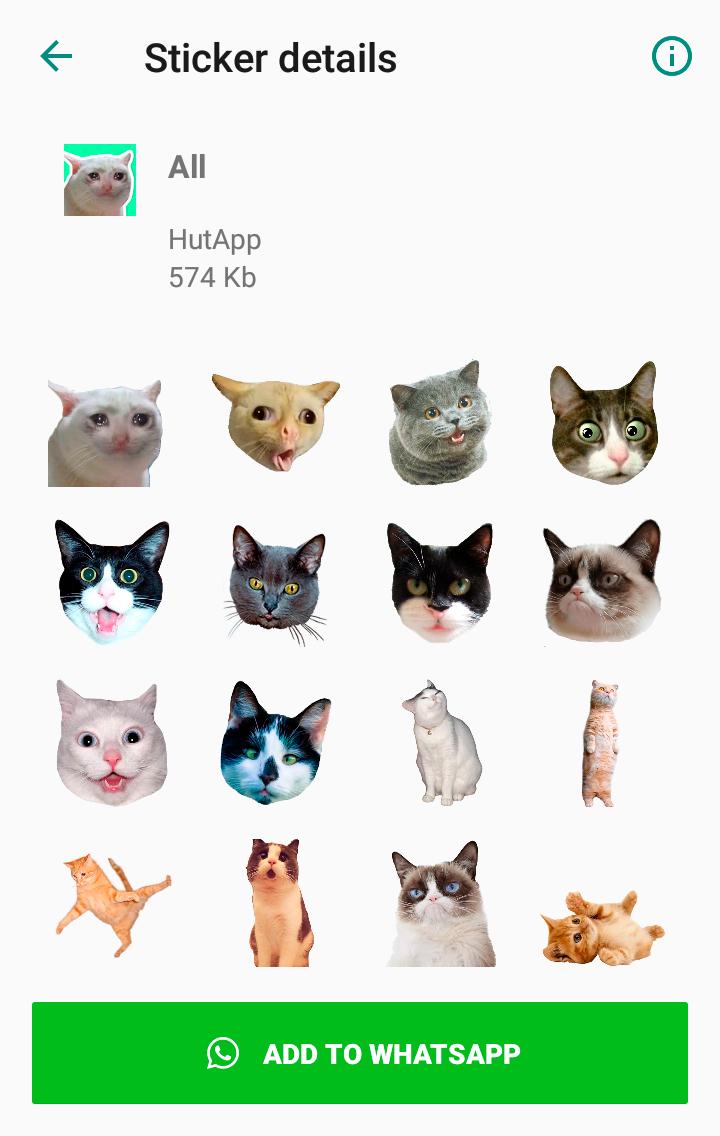This screenshot has width=720, height=1136.
Task: Preview the gasping brown-and-white cat sticker
Action: 278,902
